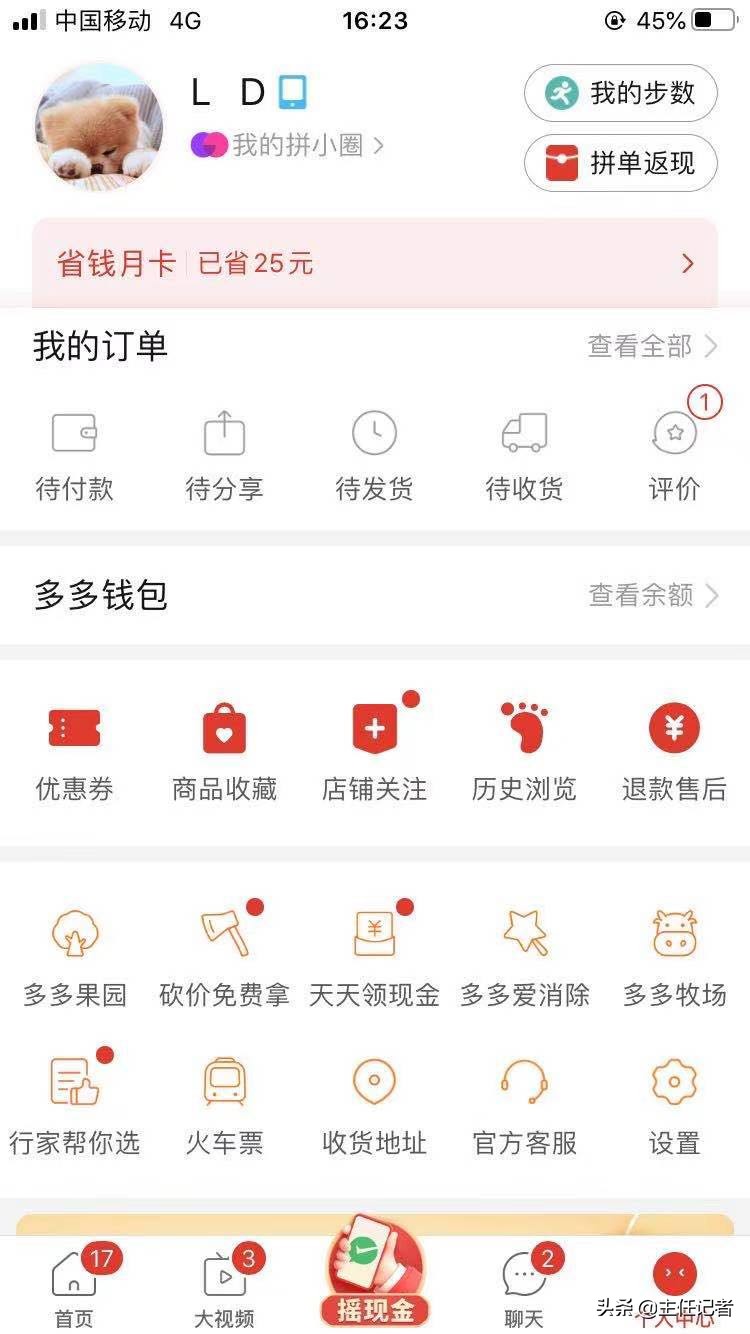750x1334 pixels.
Task: Open 天天领现金 feature
Action: click(x=375, y=945)
